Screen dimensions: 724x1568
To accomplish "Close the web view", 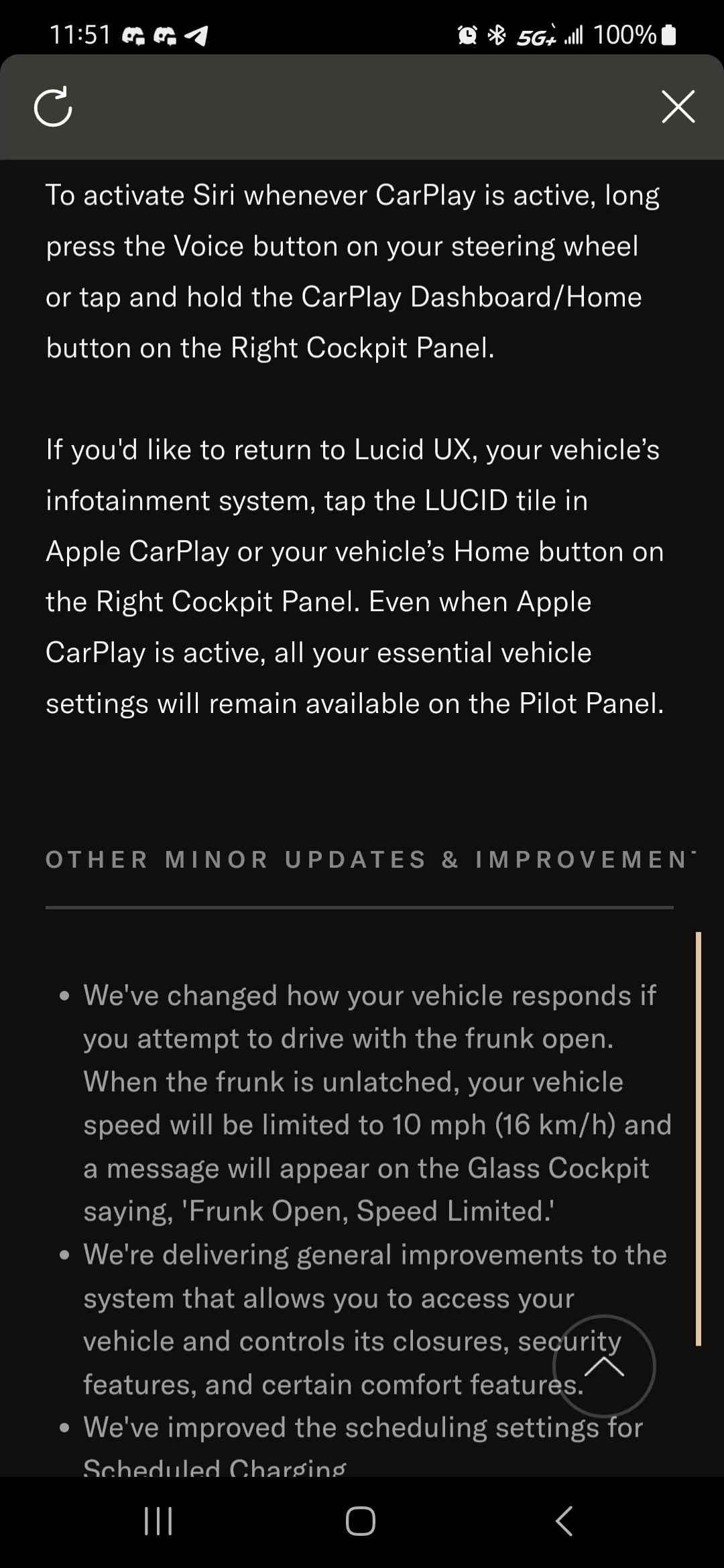I will 678,107.
